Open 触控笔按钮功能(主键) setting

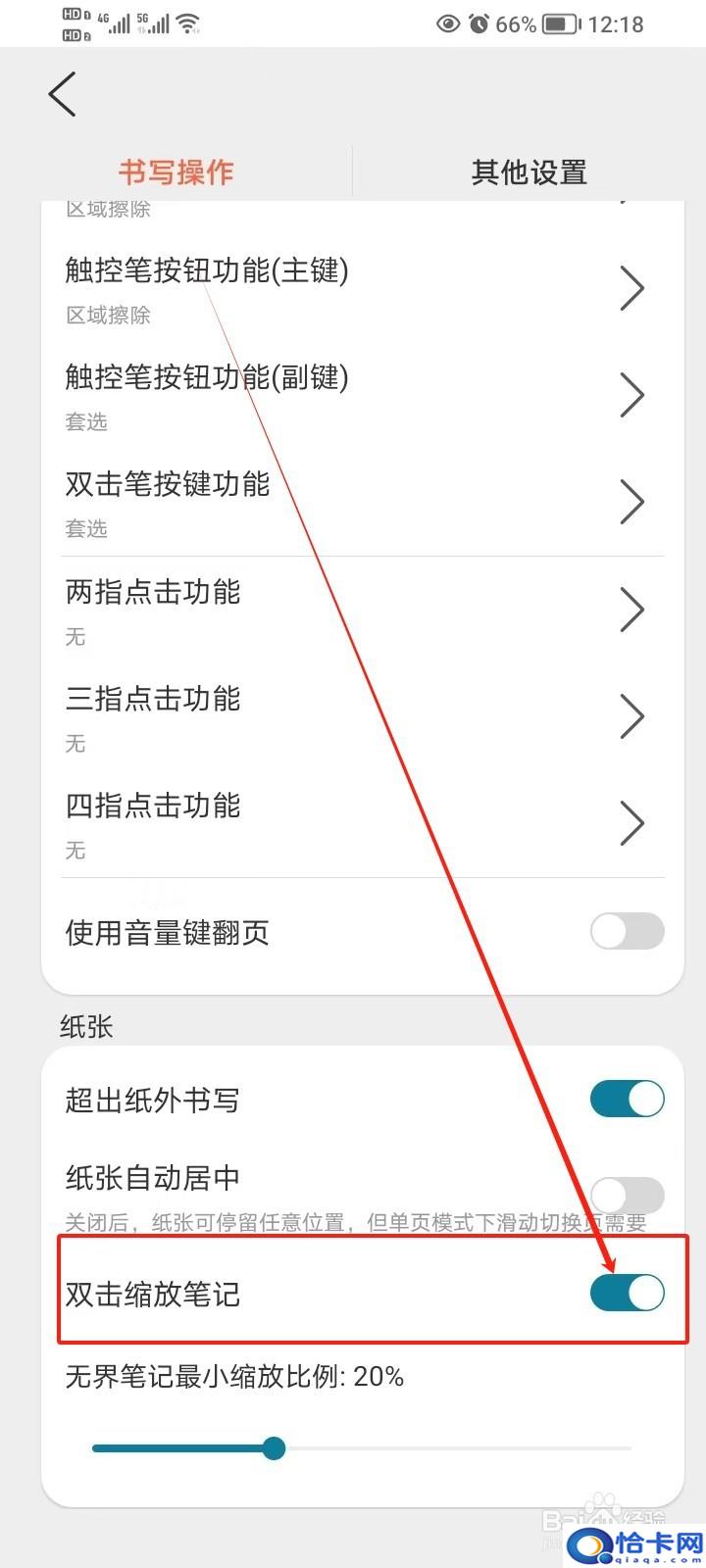[363, 289]
